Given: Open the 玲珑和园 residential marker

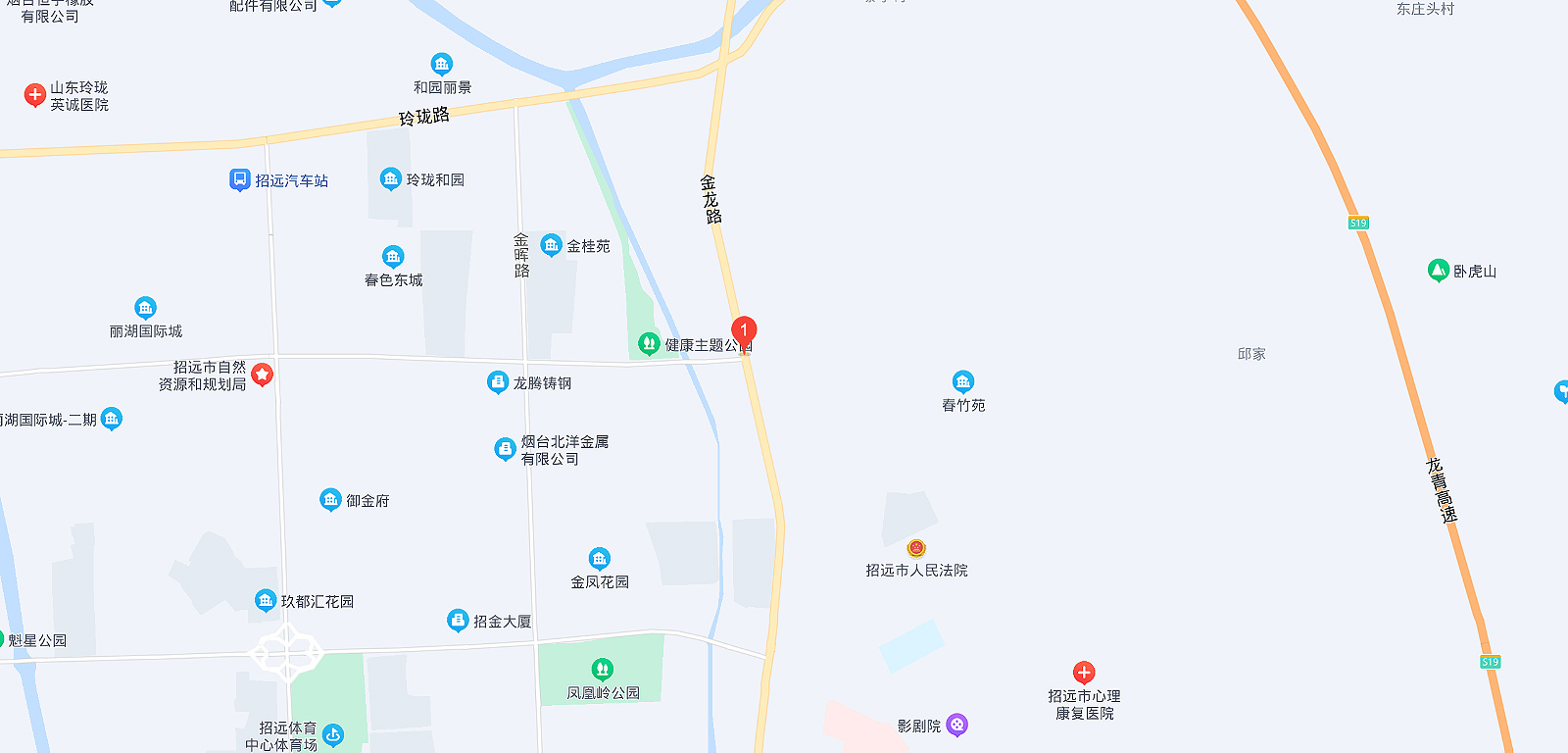Looking at the screenshot, I should click(x=391, y=178).
